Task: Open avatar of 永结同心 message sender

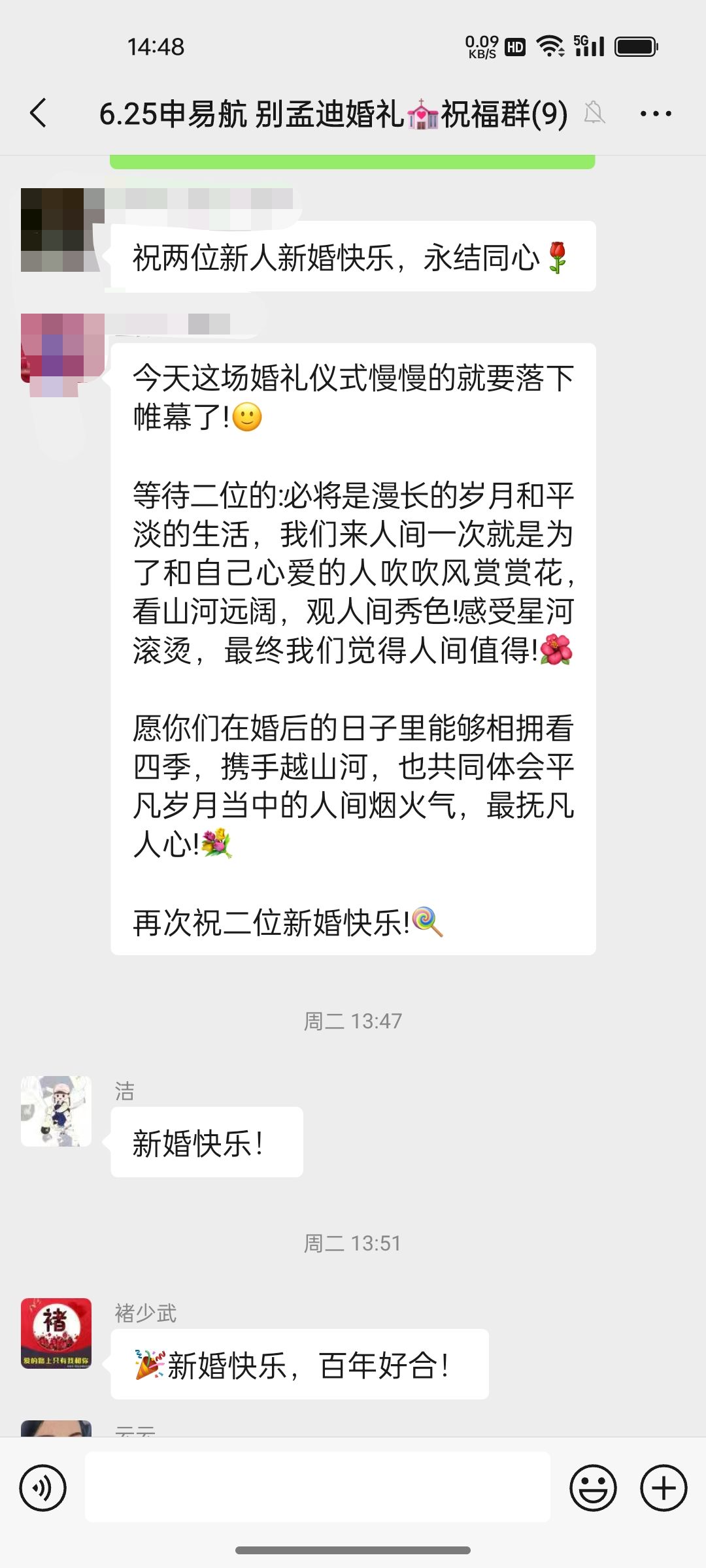Action: point(56,230)
